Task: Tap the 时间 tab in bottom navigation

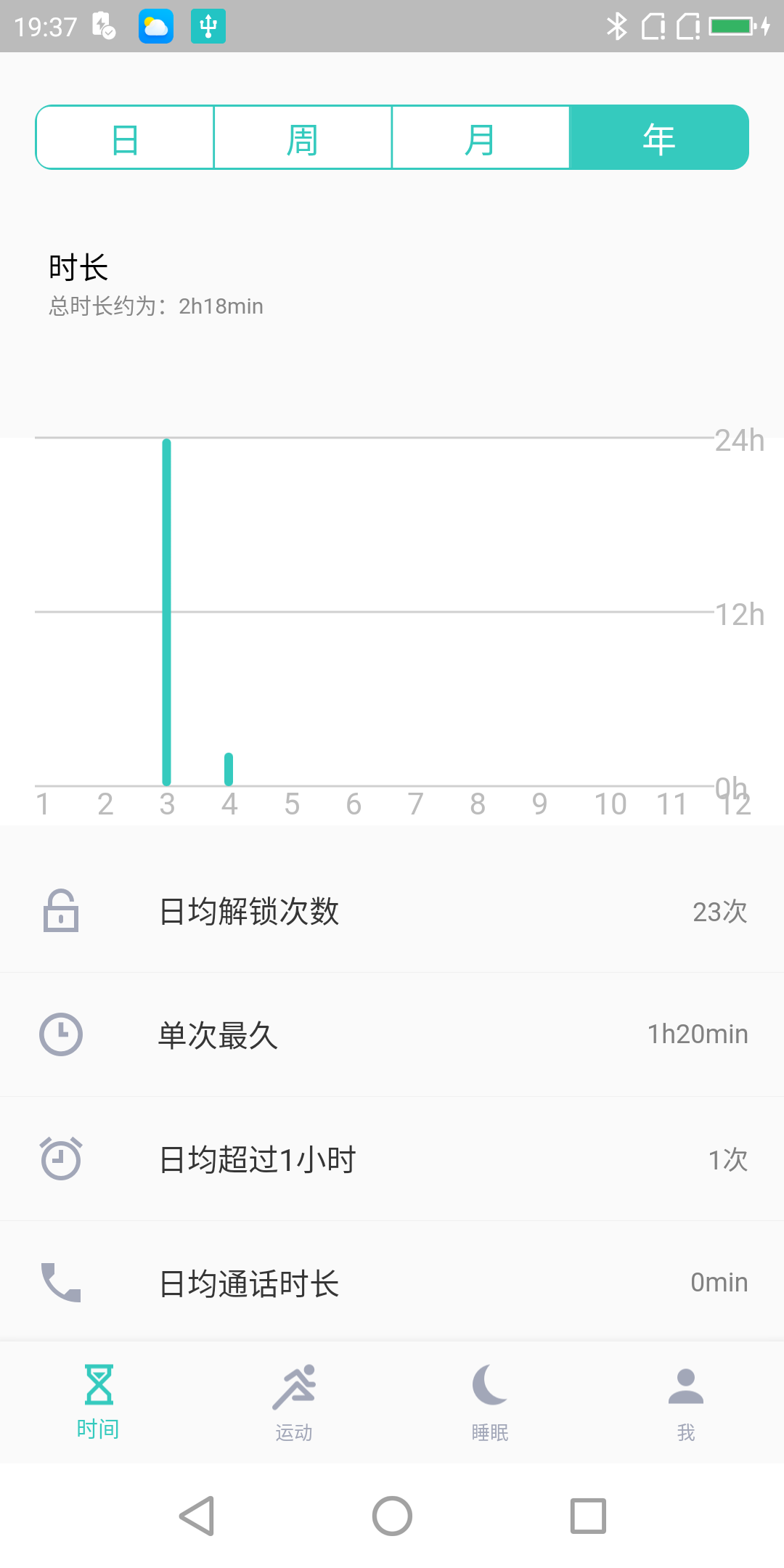Action: (x=98, y=1402)
